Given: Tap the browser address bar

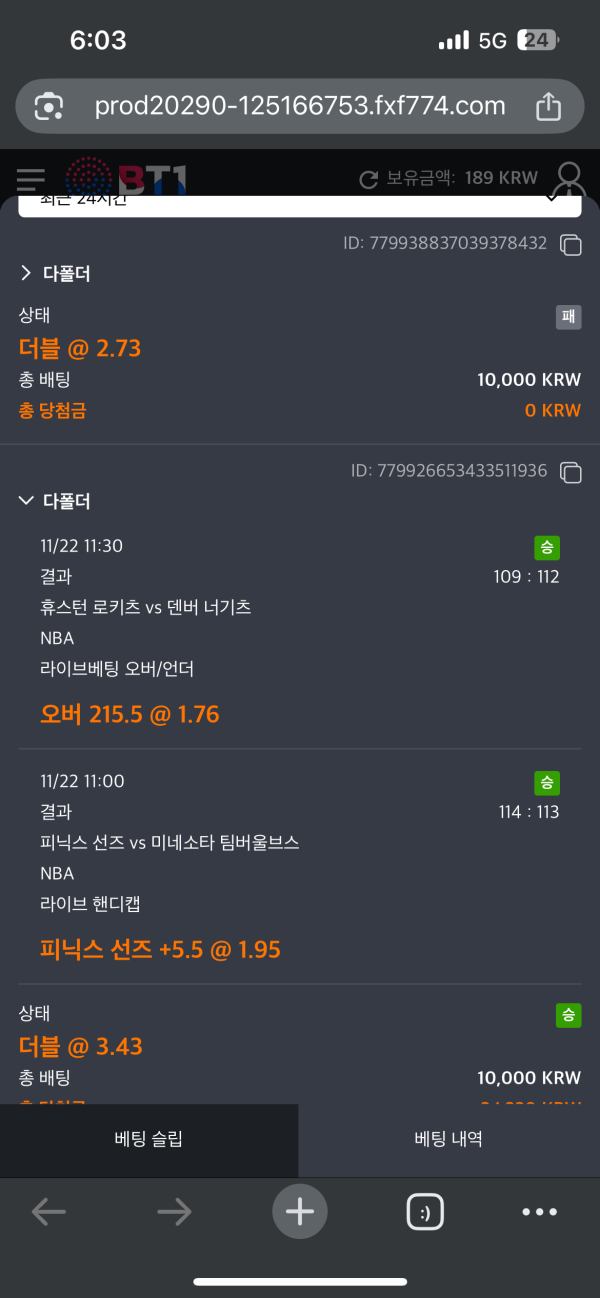Looking at the screenshot, I should pyautogui.click(x=300, y=106).
